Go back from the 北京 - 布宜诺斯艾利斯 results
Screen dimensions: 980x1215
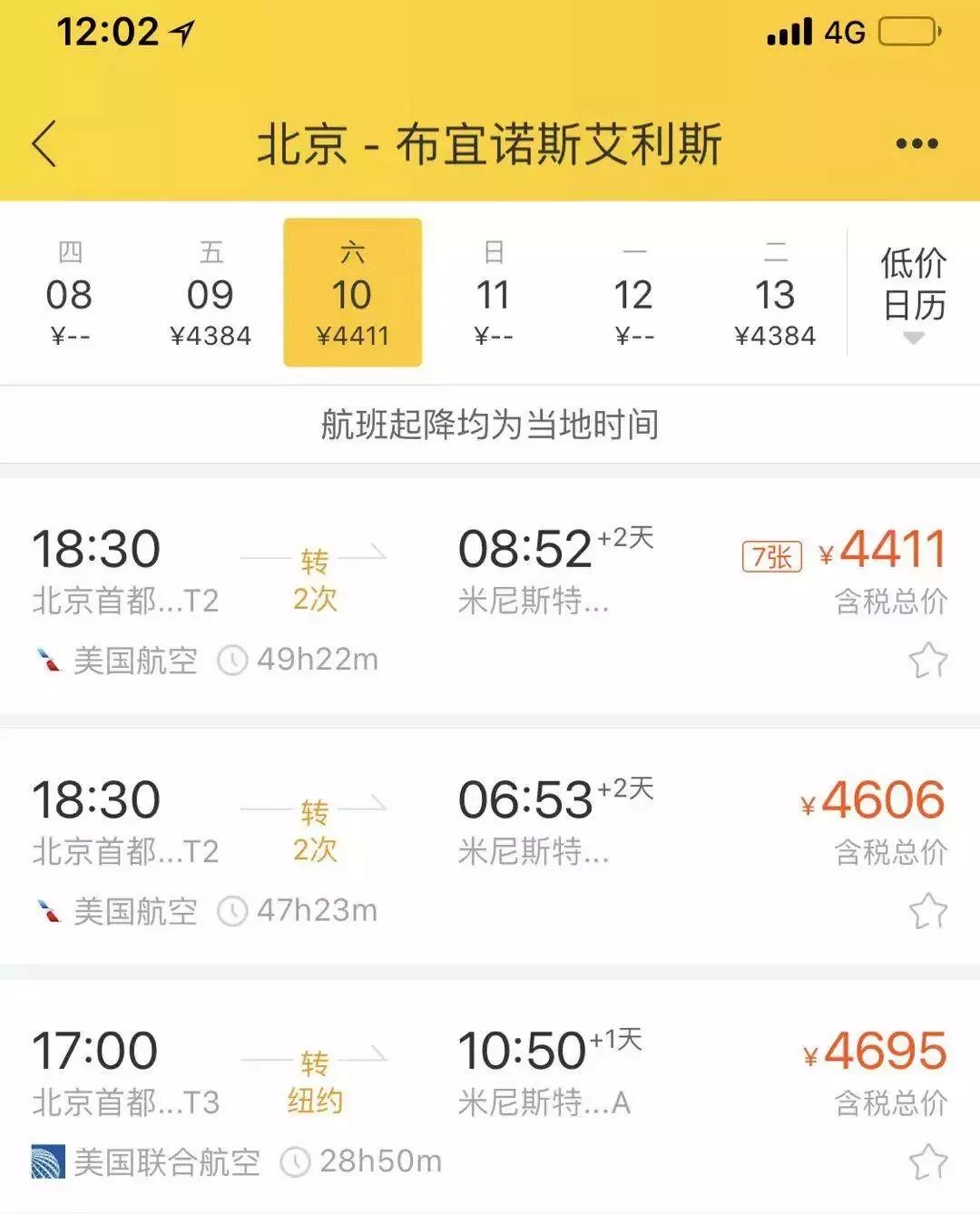(x=44, y=144)
